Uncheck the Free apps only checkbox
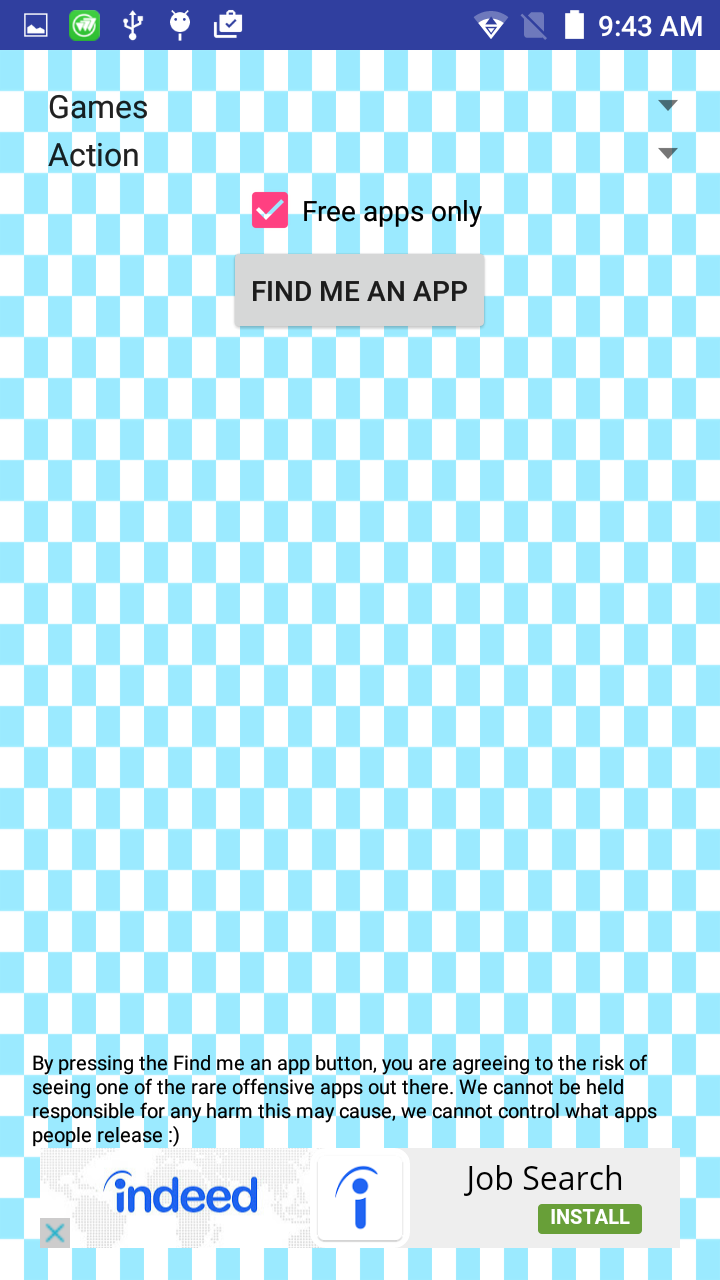This screenshot has height=1280, width=720. click(270, 211)
